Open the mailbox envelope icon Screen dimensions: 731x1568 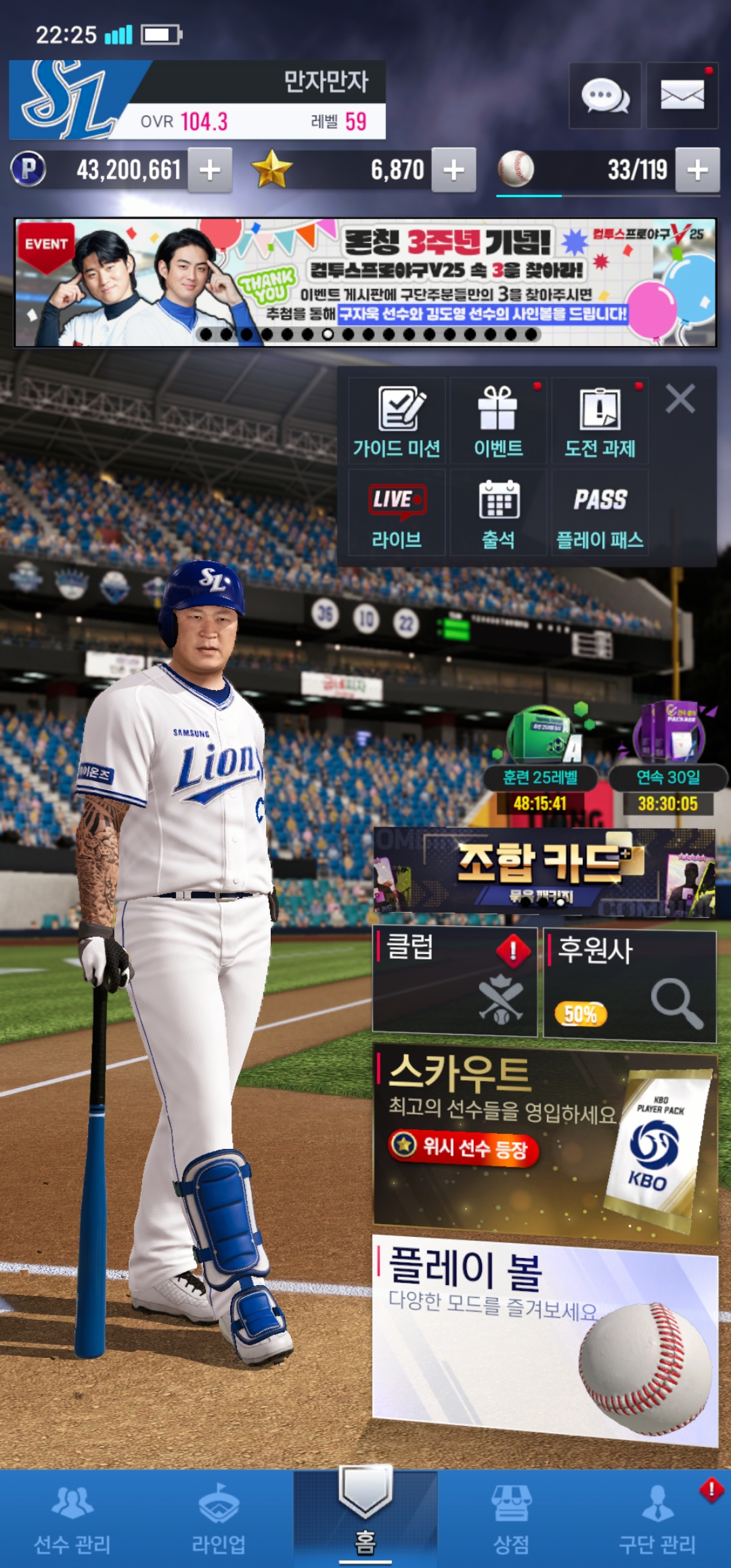682,96
